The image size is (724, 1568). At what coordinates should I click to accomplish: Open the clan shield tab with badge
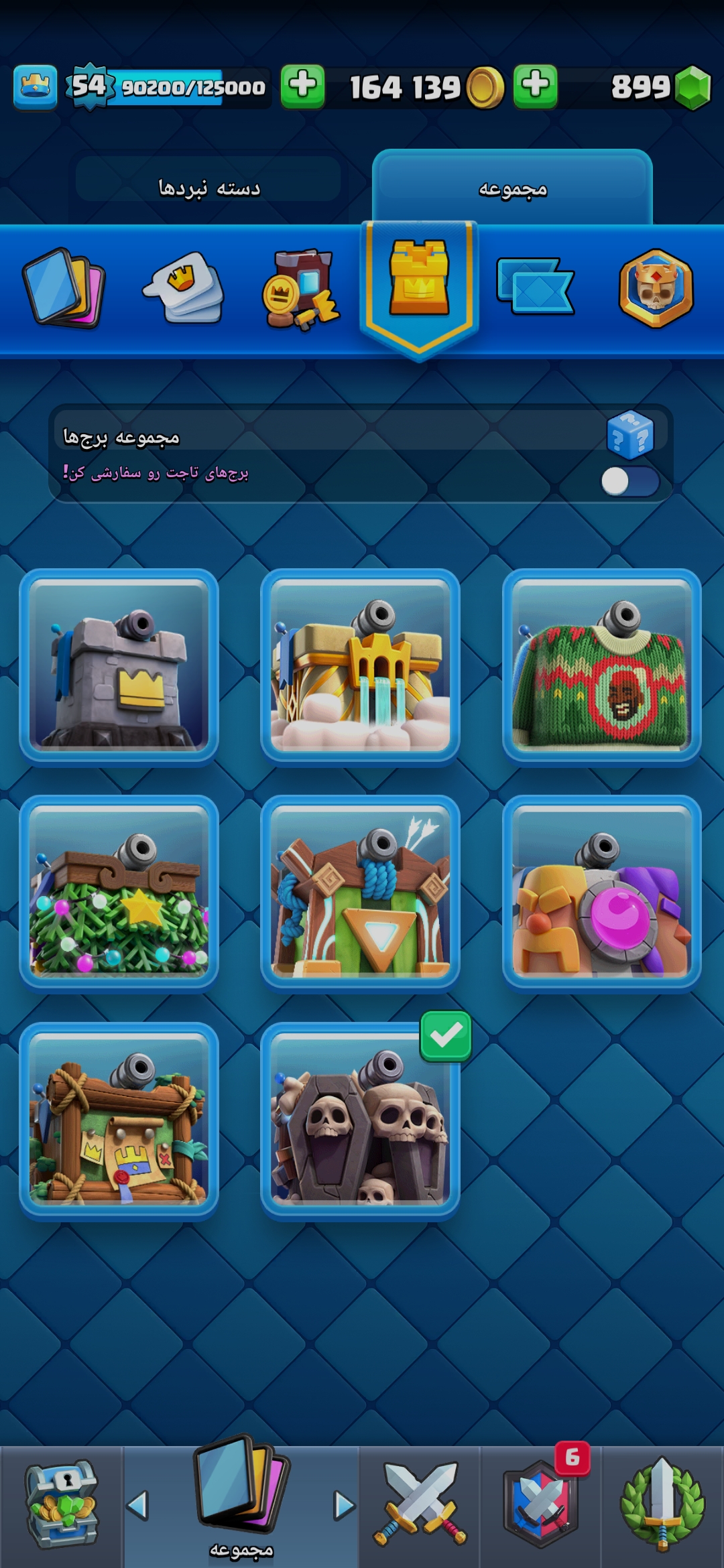[540, 1505]
